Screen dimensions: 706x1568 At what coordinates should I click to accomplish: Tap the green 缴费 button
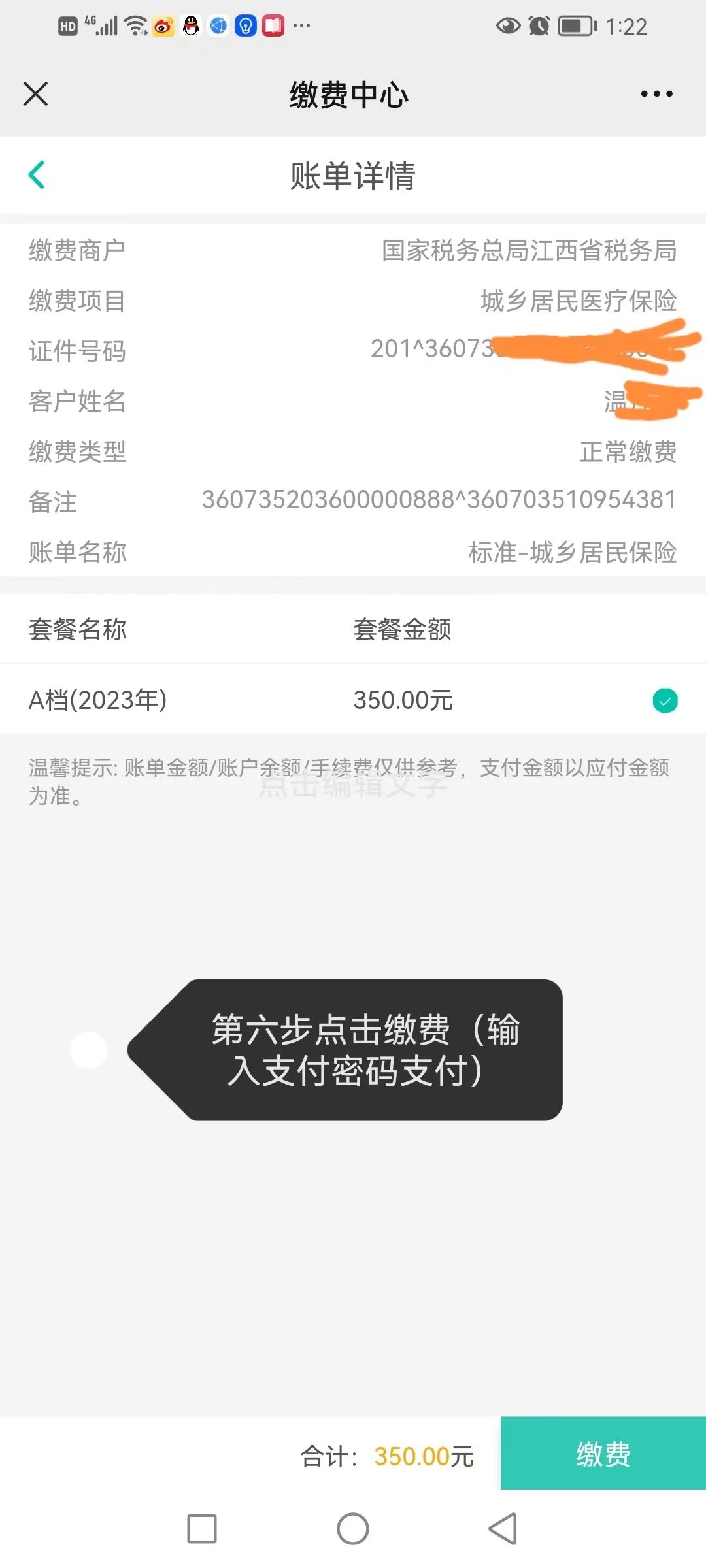click(x=603, y=1454)
